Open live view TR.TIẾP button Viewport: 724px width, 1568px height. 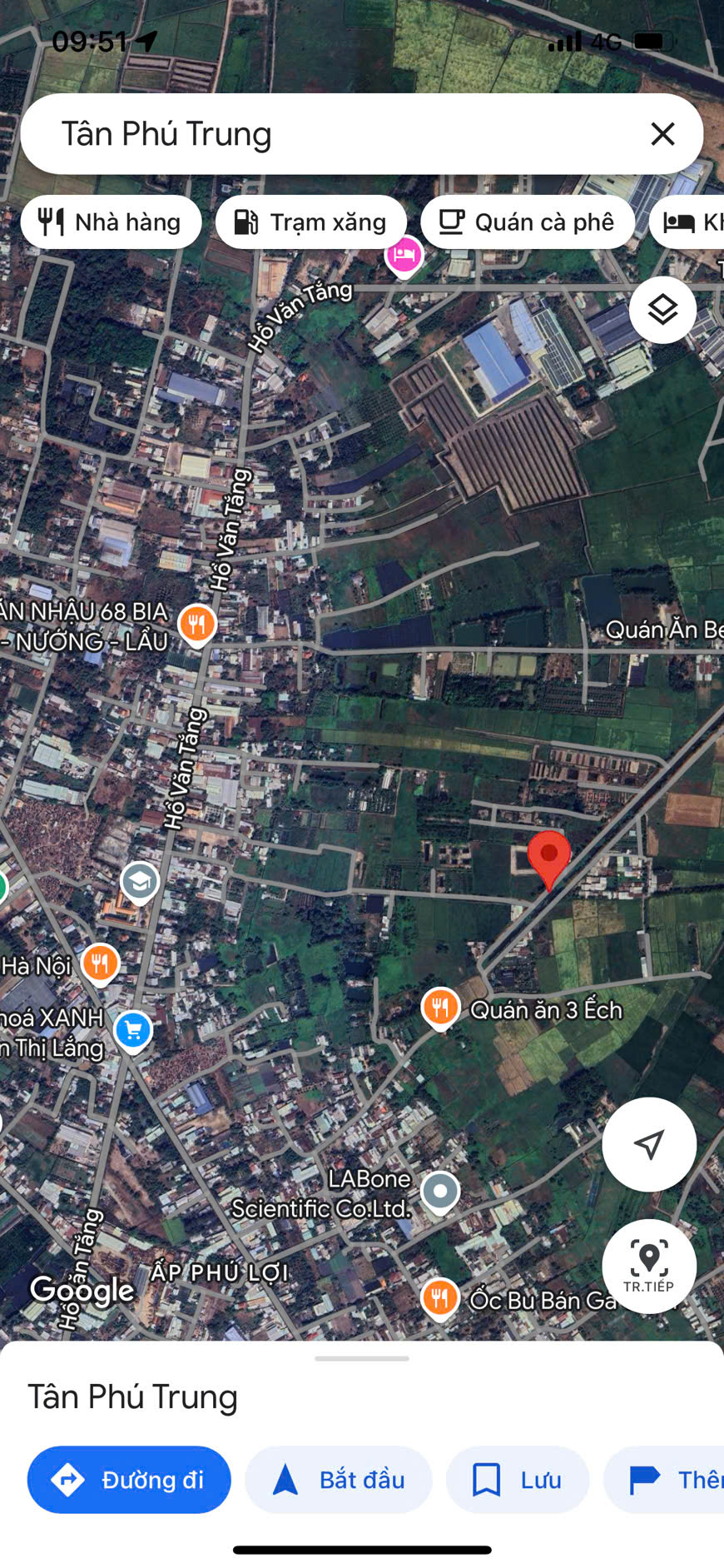pyautogui.click(x=649, y=1266)
